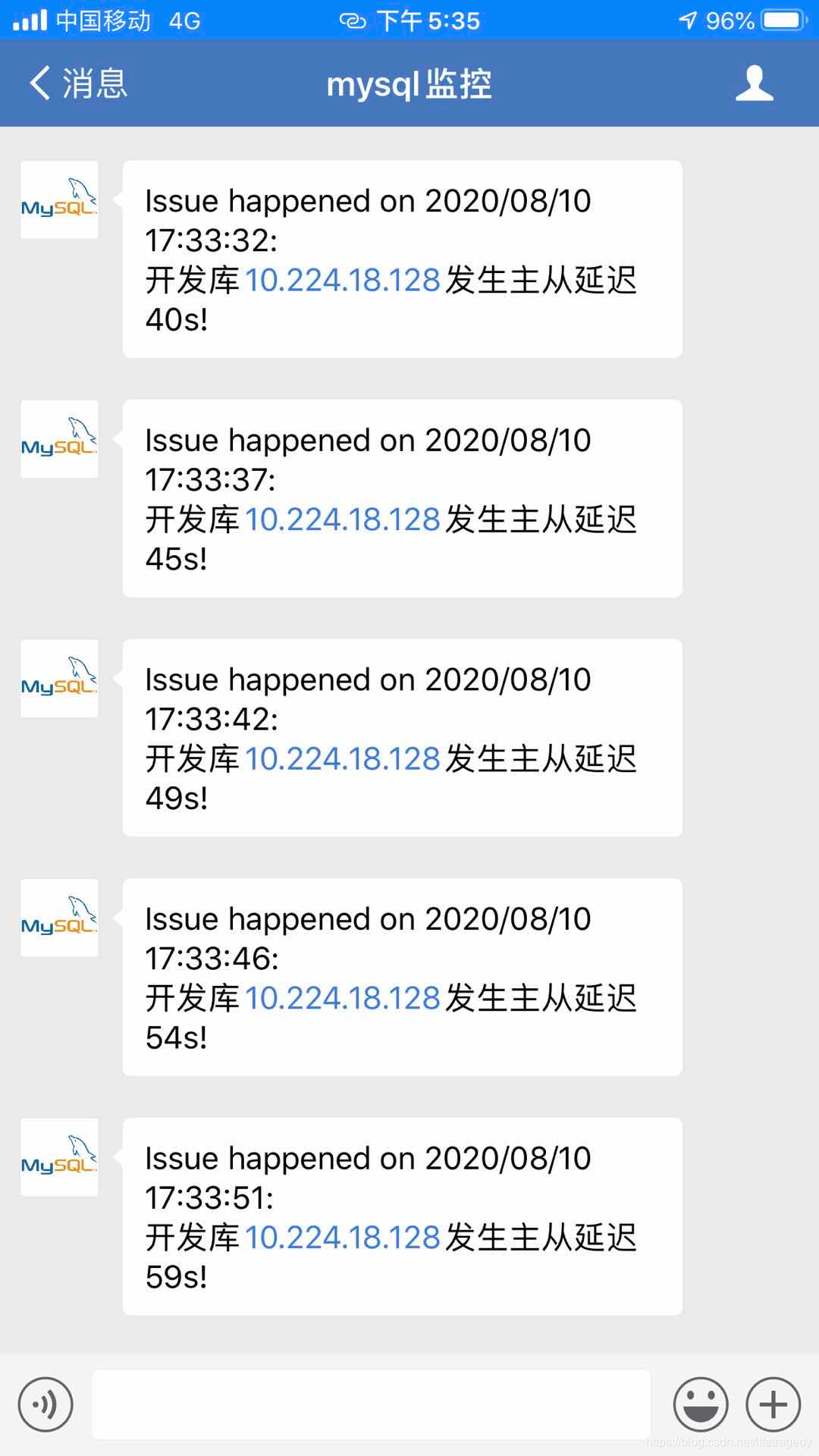This screenshot has width=819, height=1456.
Task: Open IP link in 17:33:42 message
Action: (x=343, y=759)
